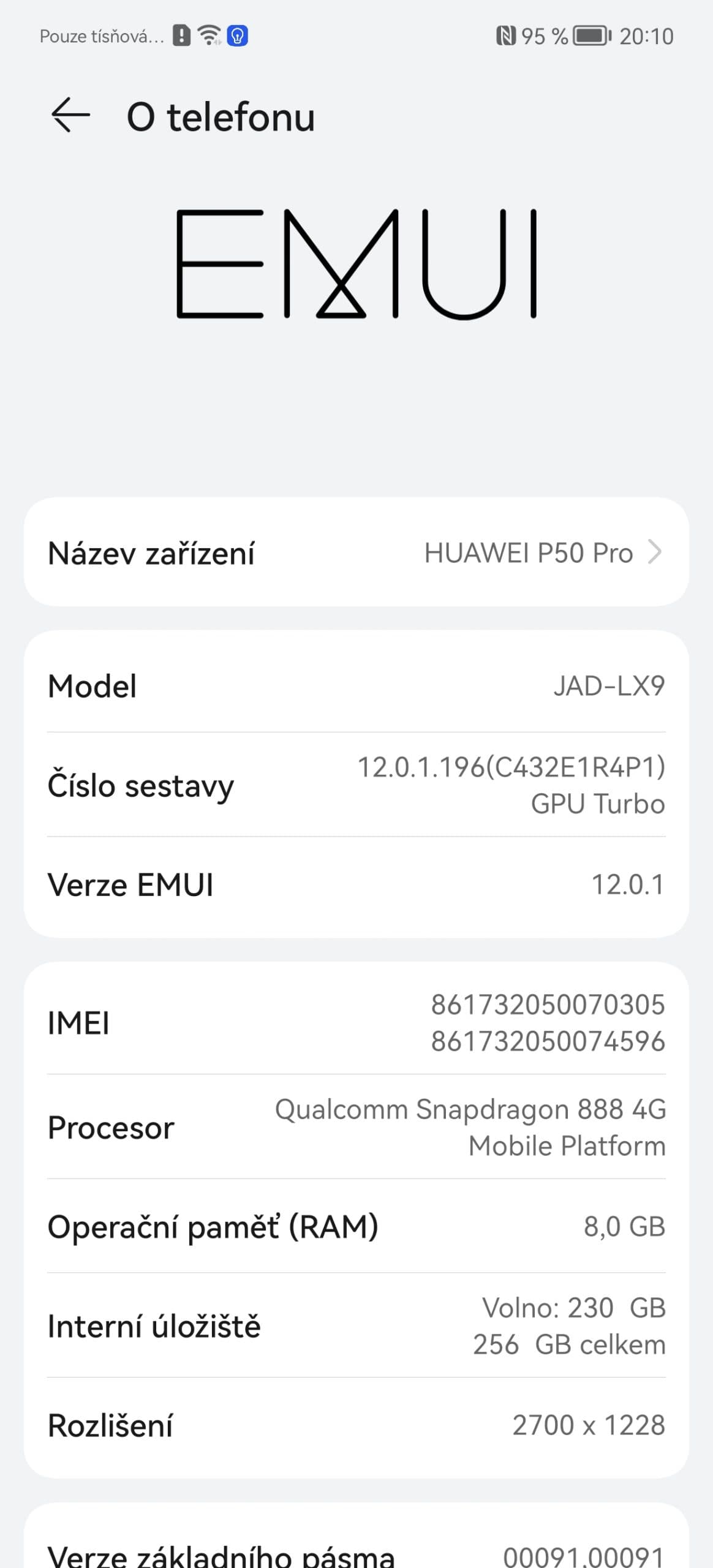The image size is (713, 1568).
Task: Go back from O telefonu screen
Action: tap(70, 115)
